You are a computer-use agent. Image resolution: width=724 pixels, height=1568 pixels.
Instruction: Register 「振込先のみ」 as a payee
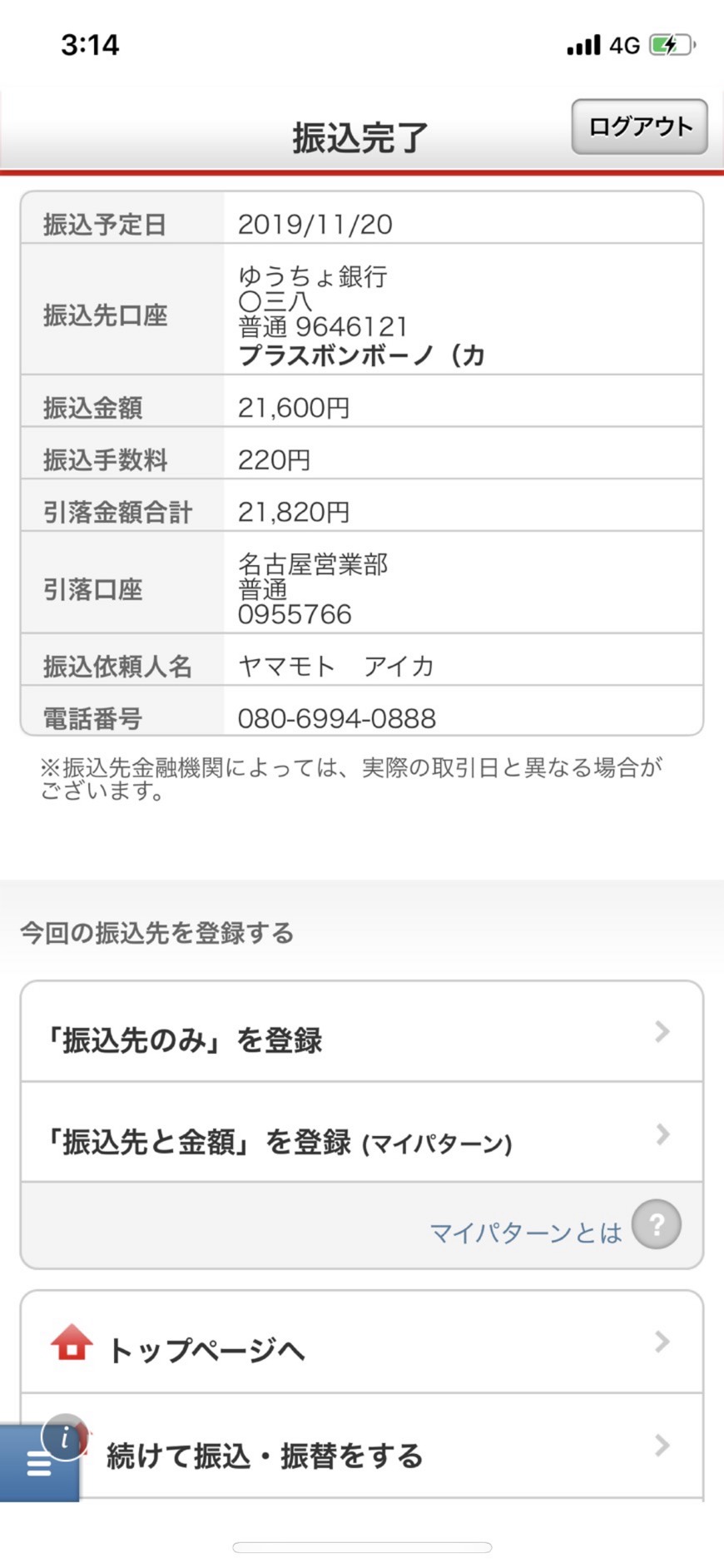click(x=362, y=1032)
